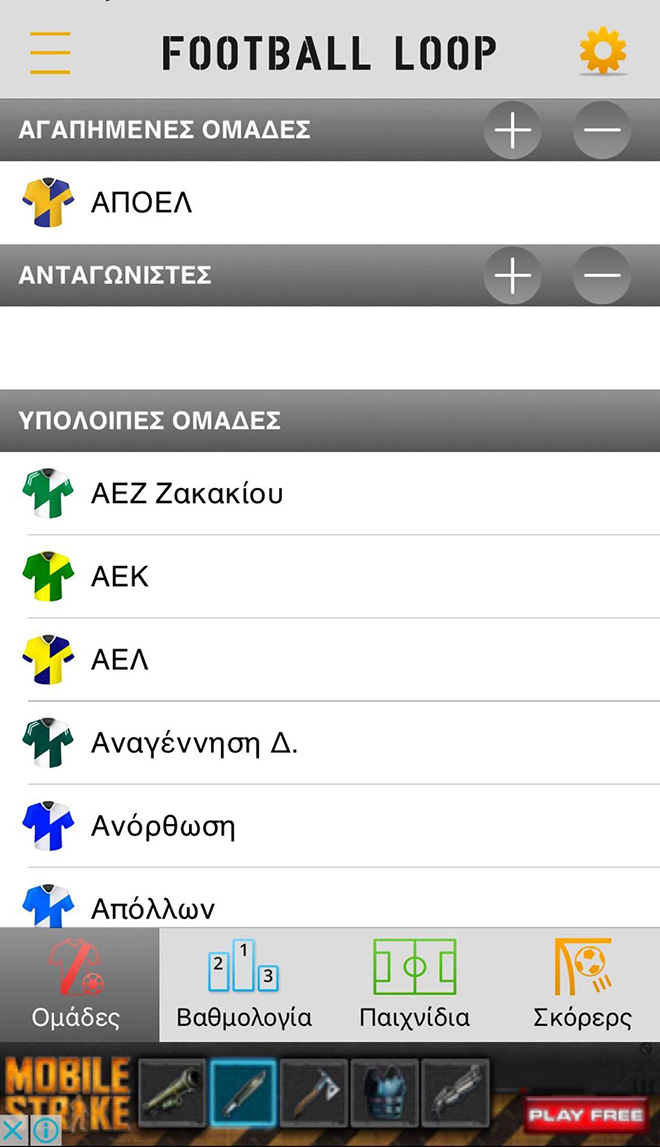Open the Απόλλων team
This screenshot has width=660, height=1147.
330,898
